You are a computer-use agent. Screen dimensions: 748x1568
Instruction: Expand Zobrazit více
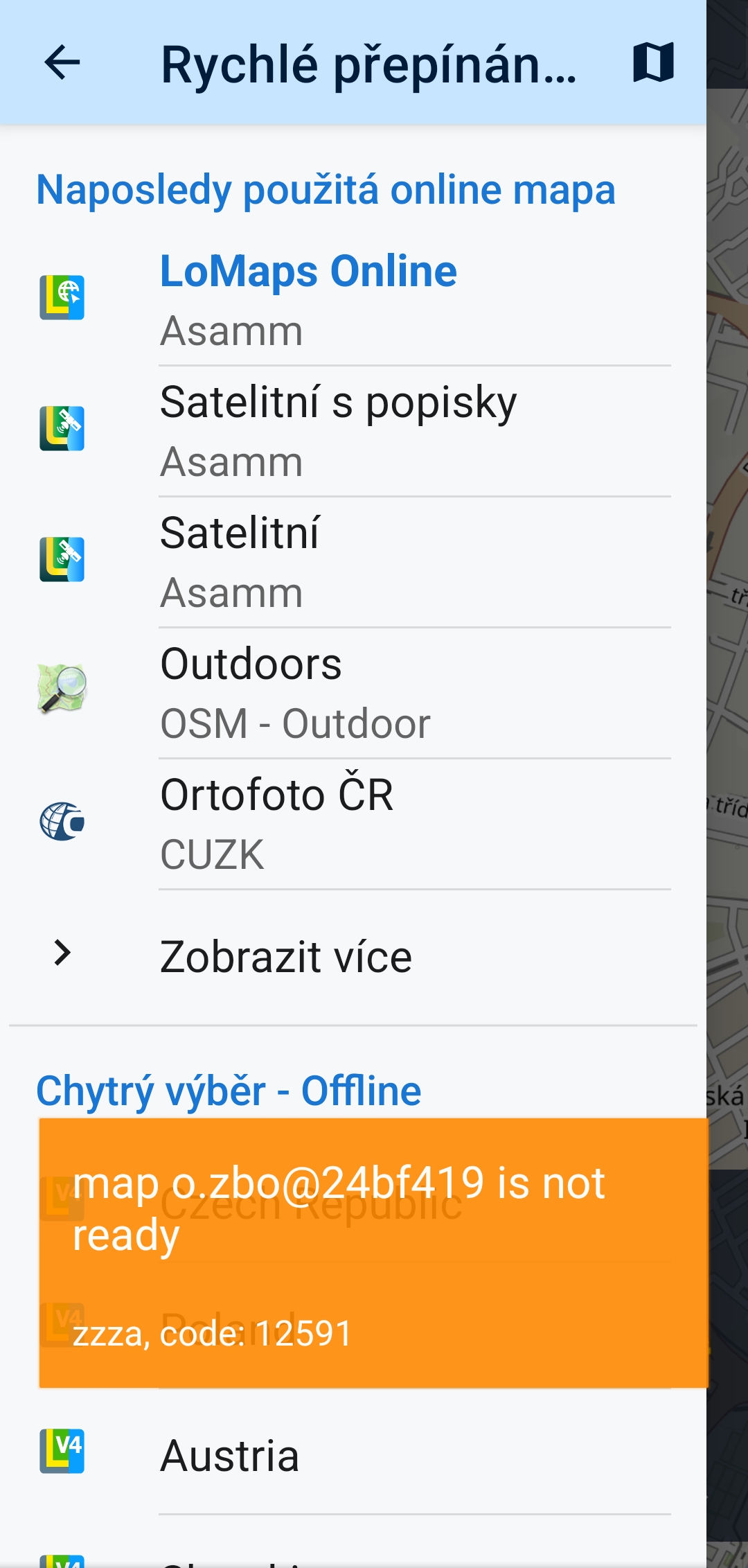285,956
